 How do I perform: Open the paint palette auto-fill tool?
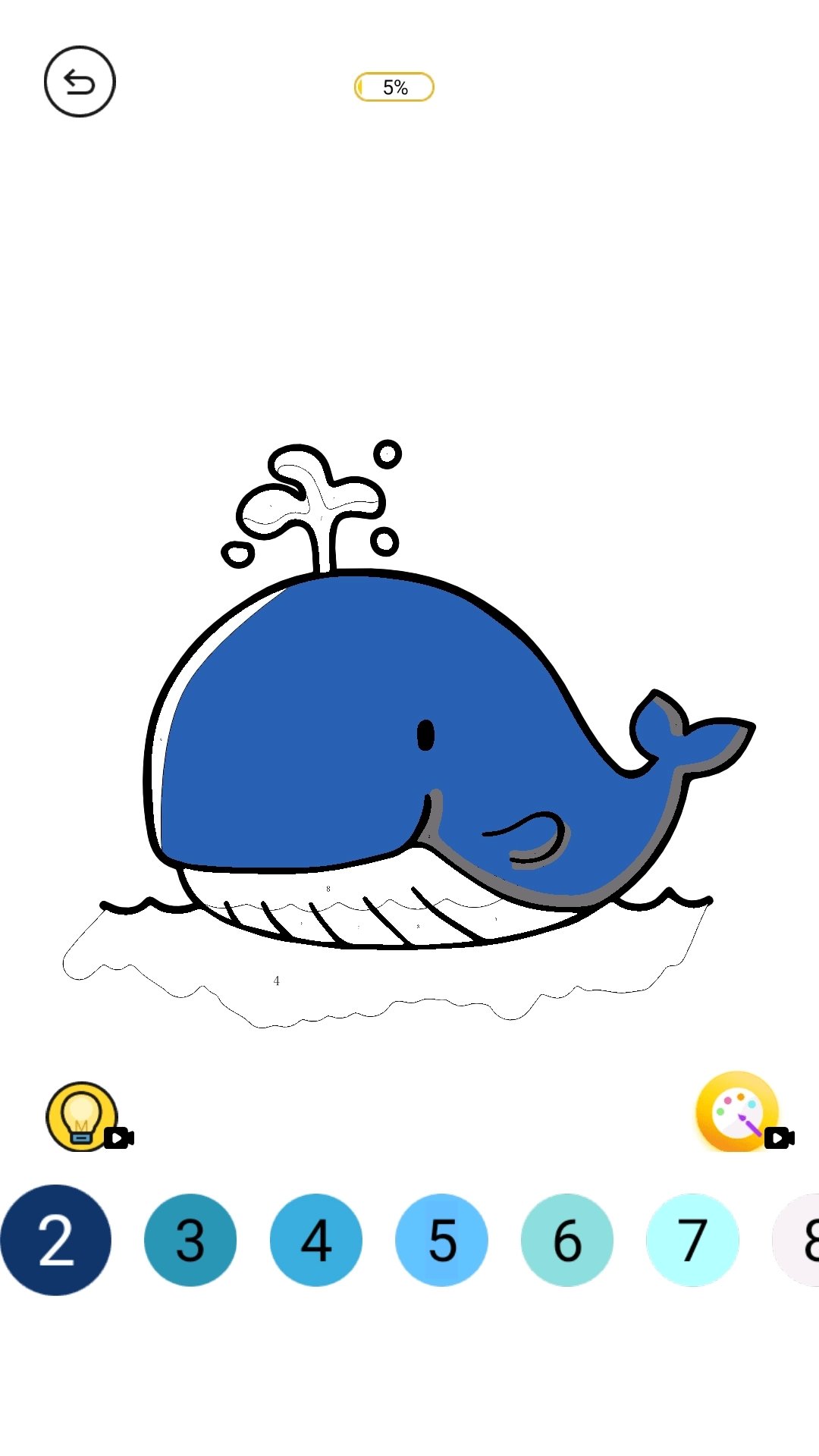click(737, 1112)
